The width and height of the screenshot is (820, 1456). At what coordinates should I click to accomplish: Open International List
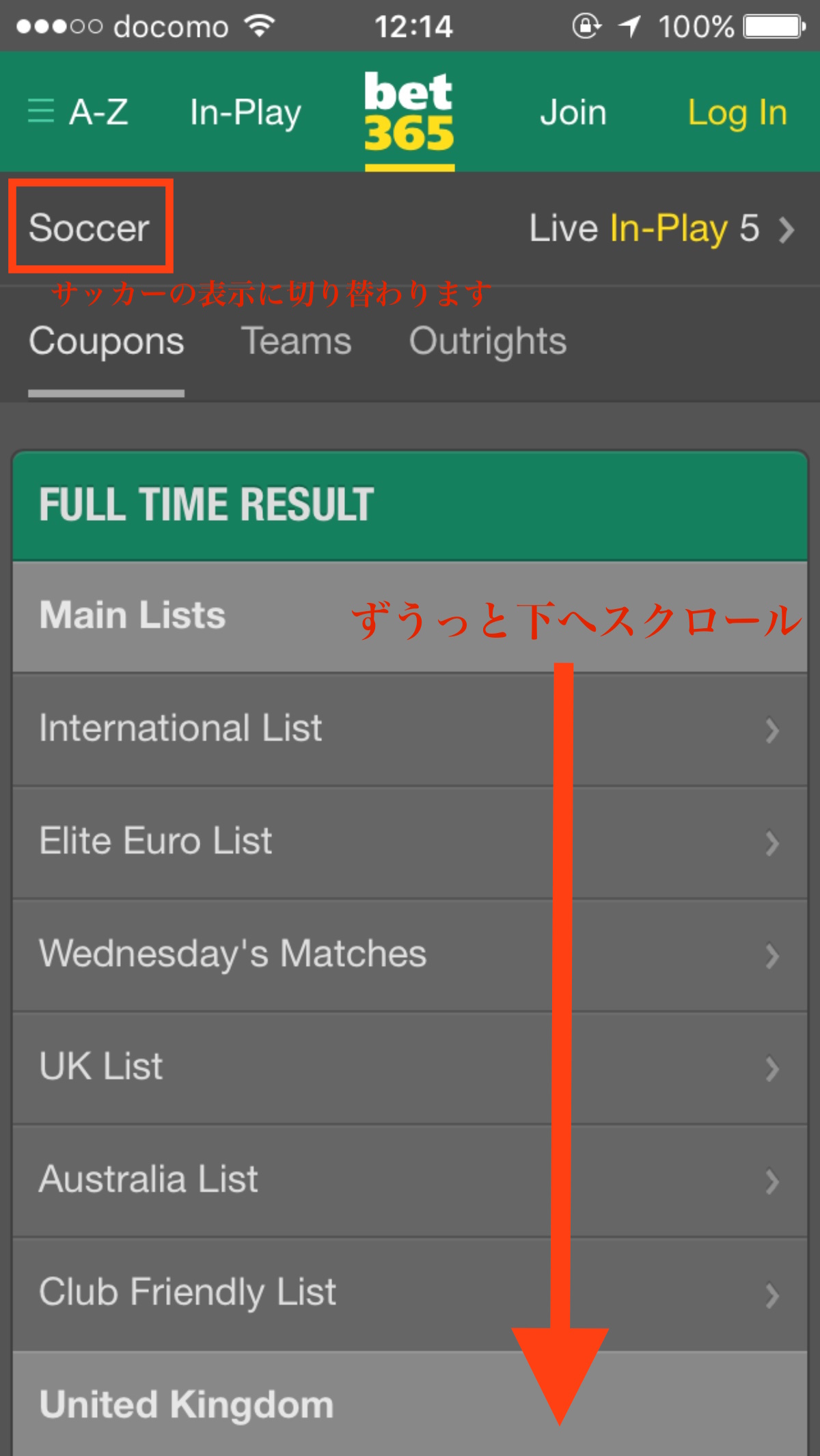pyautogui.click(x=273, y=729)
